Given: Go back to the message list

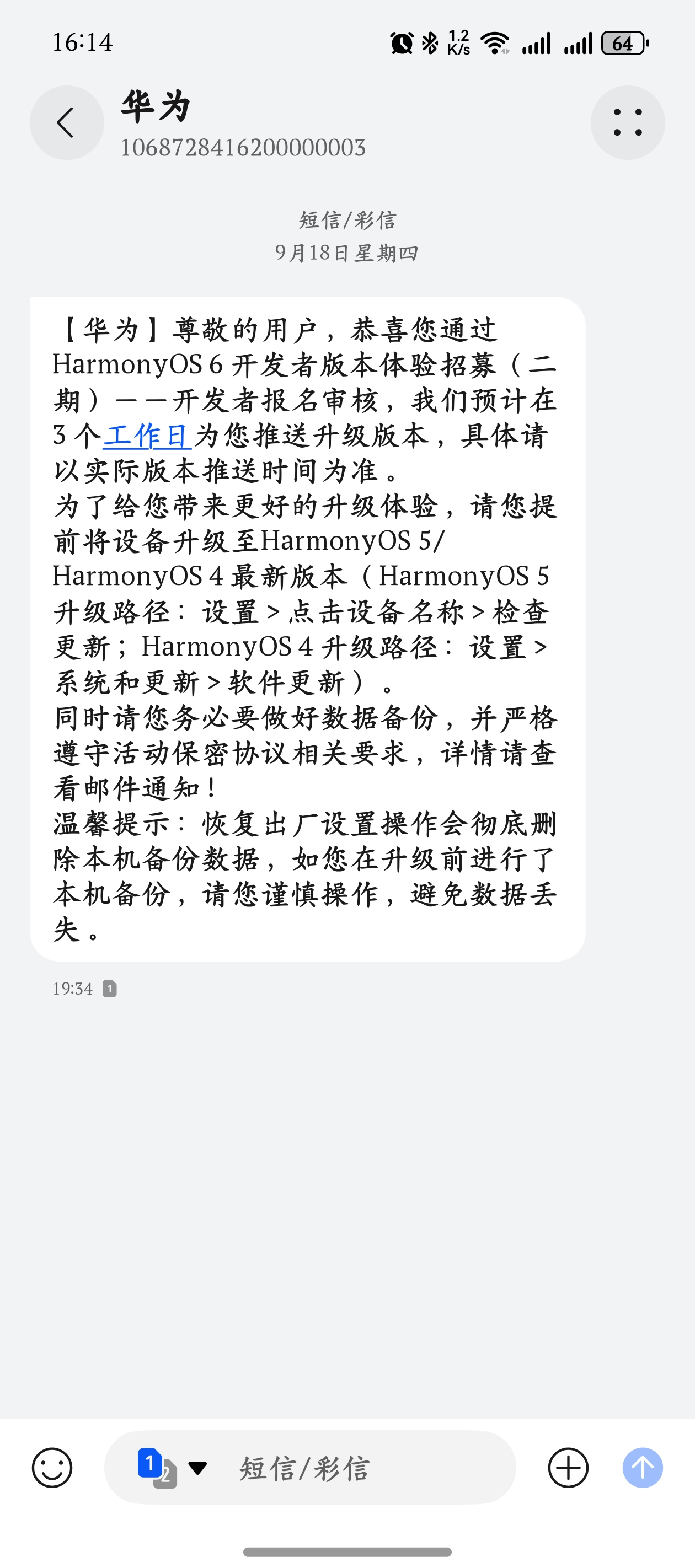Looking at the screenshot, I should pyautogui.click(x=66, y=123).
